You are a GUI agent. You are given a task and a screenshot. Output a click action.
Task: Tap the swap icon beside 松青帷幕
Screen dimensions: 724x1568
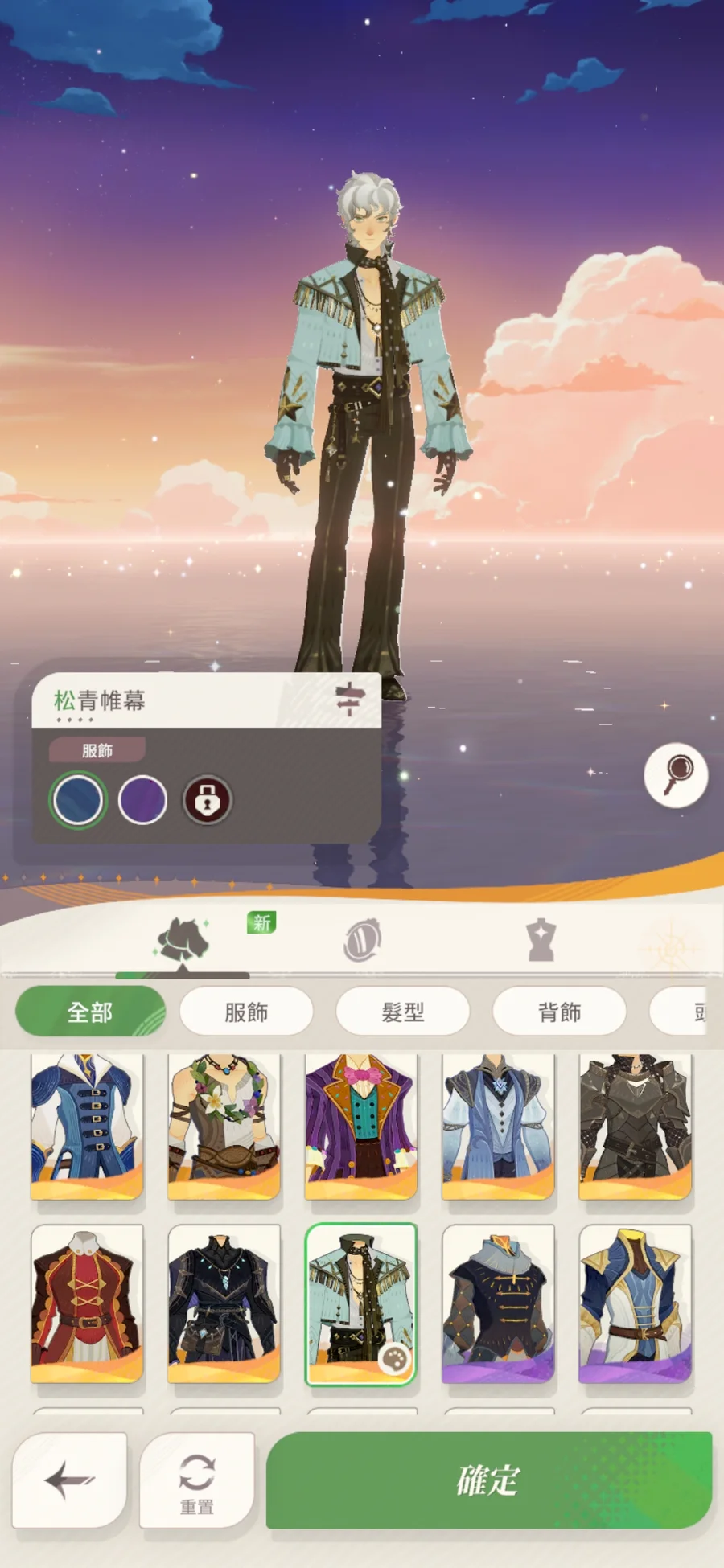350,699
